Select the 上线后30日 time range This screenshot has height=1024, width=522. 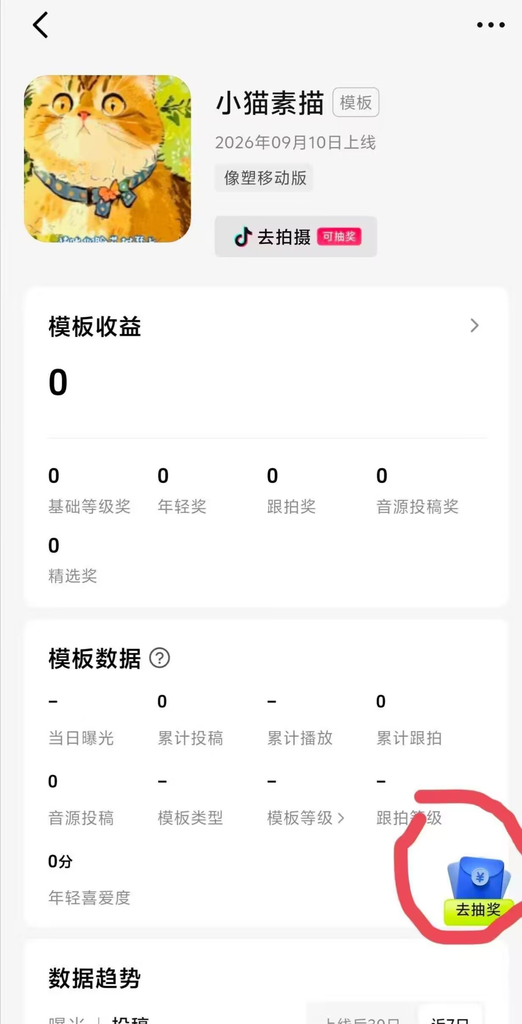363,1019
